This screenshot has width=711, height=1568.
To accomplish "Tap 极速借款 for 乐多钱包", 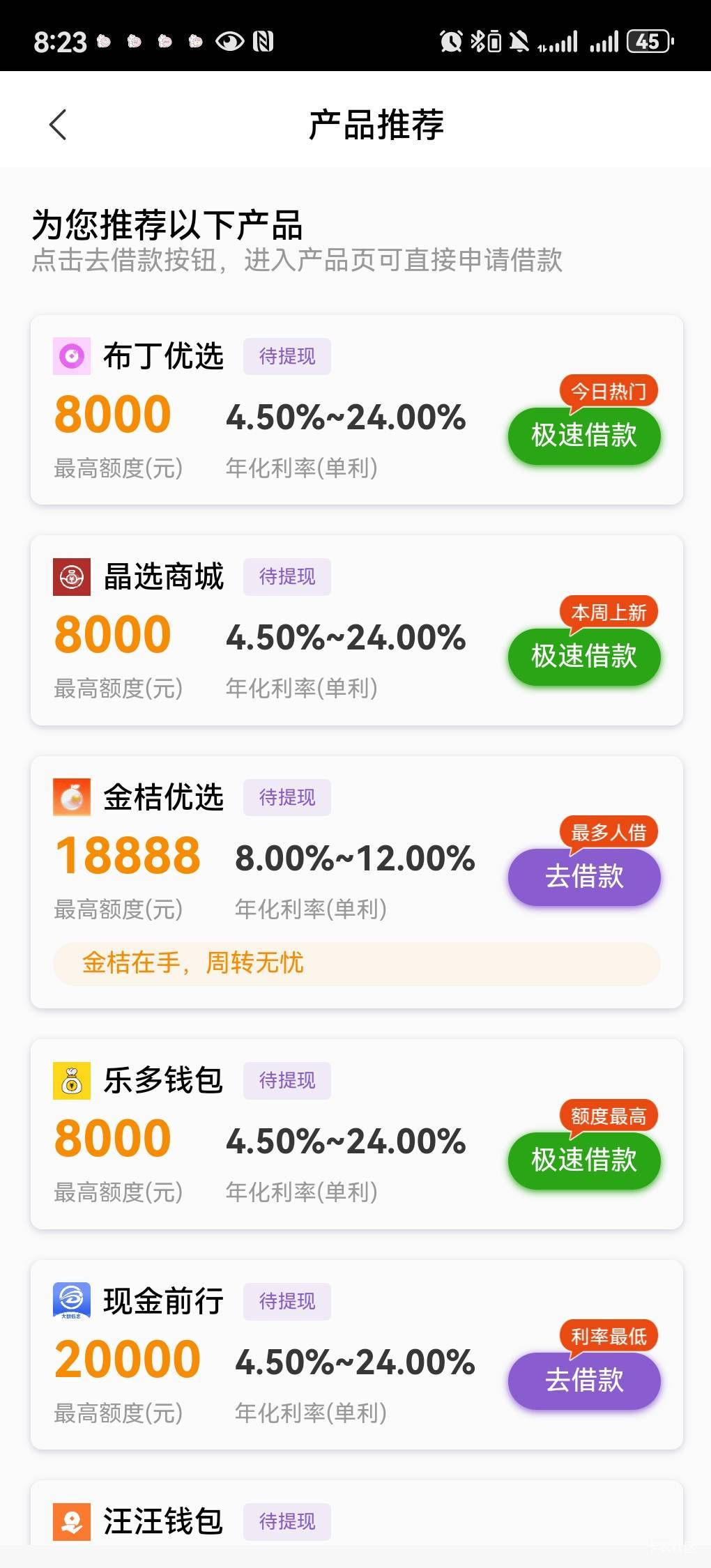I will (x=583, y=1160).
